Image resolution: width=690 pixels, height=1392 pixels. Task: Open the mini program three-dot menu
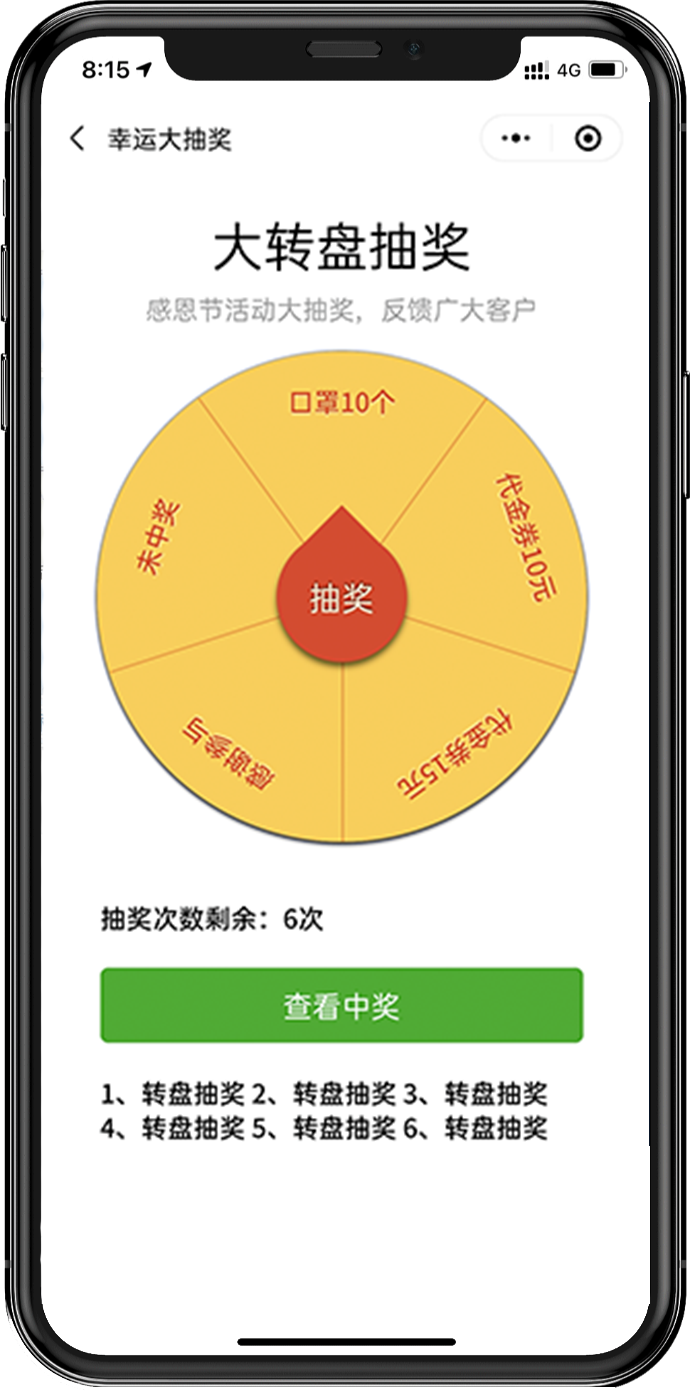(516, 139)
